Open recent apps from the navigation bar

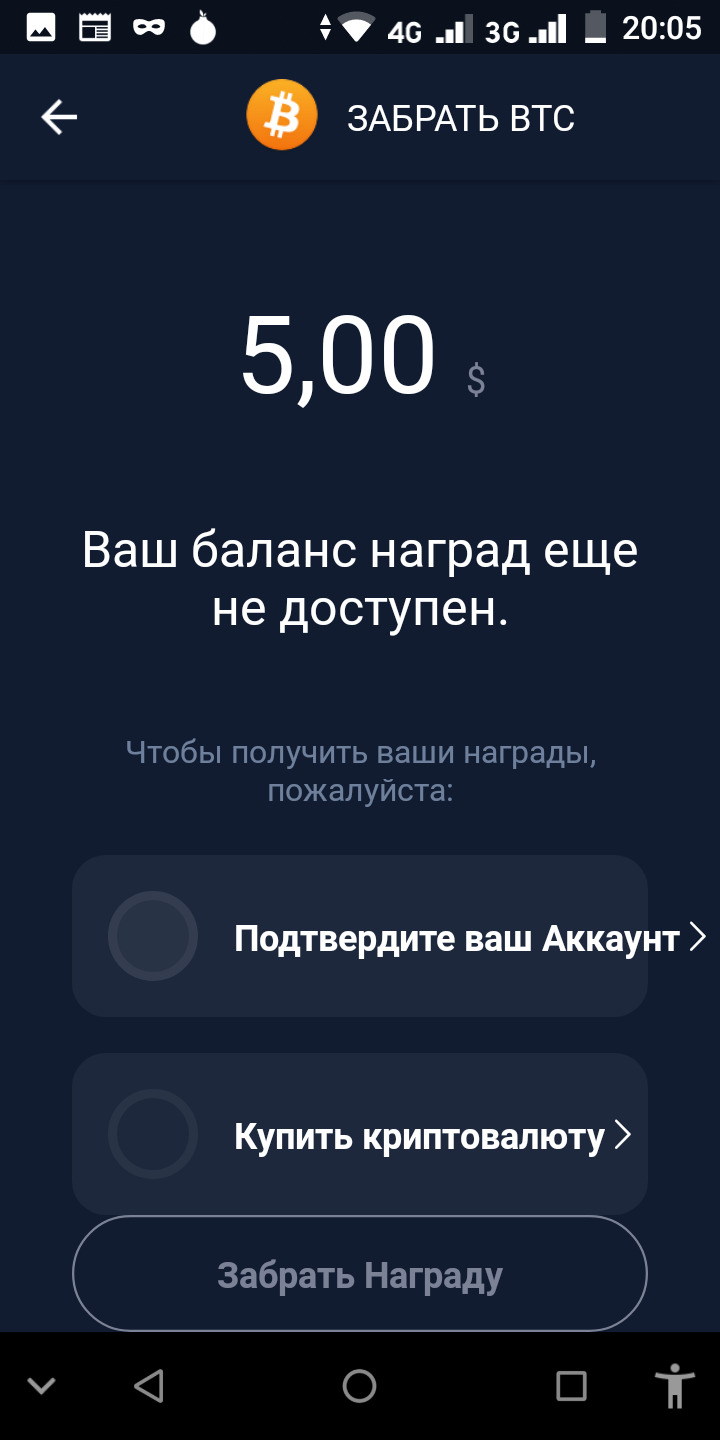pos(571,1386)
